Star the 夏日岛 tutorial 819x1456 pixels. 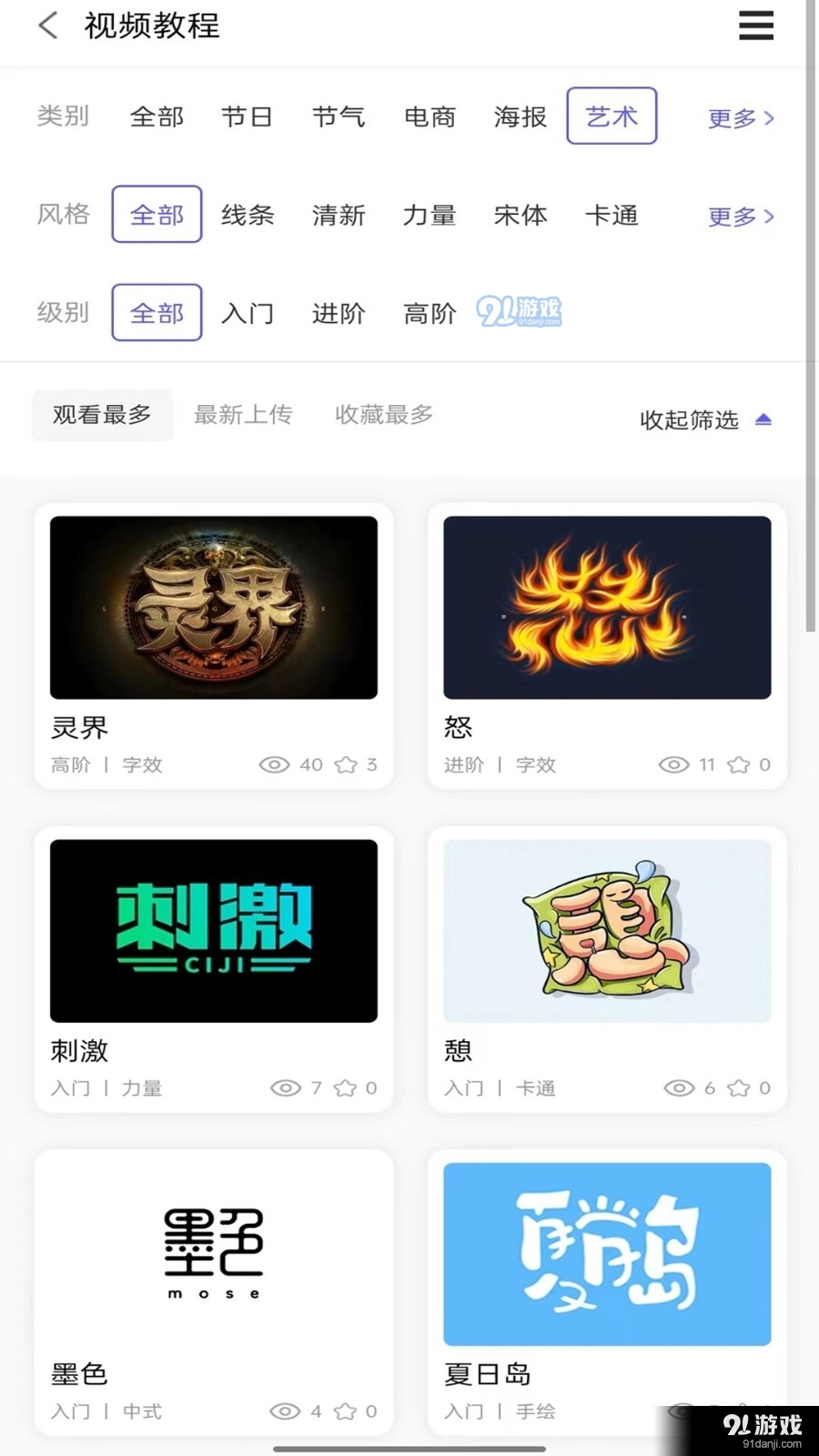click(x=737, y=1411)
